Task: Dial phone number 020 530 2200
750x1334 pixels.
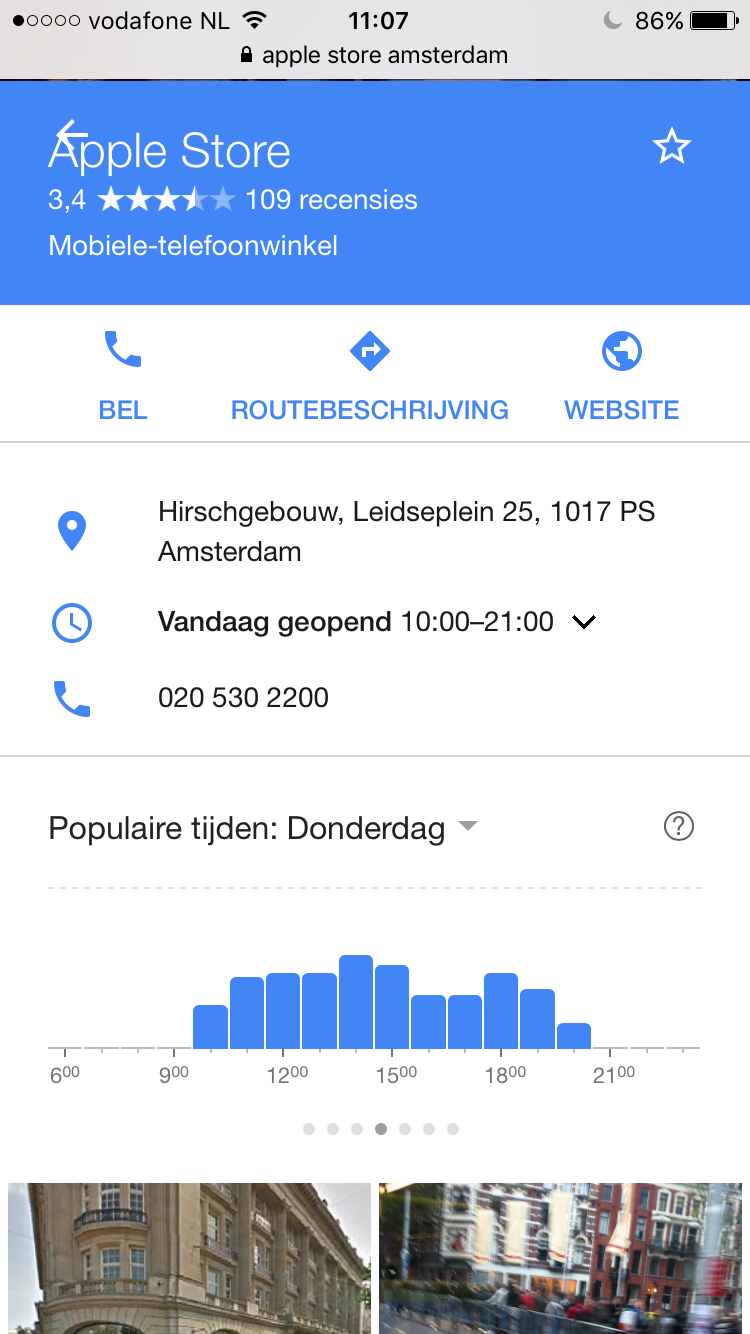Action: click(243, 697)
